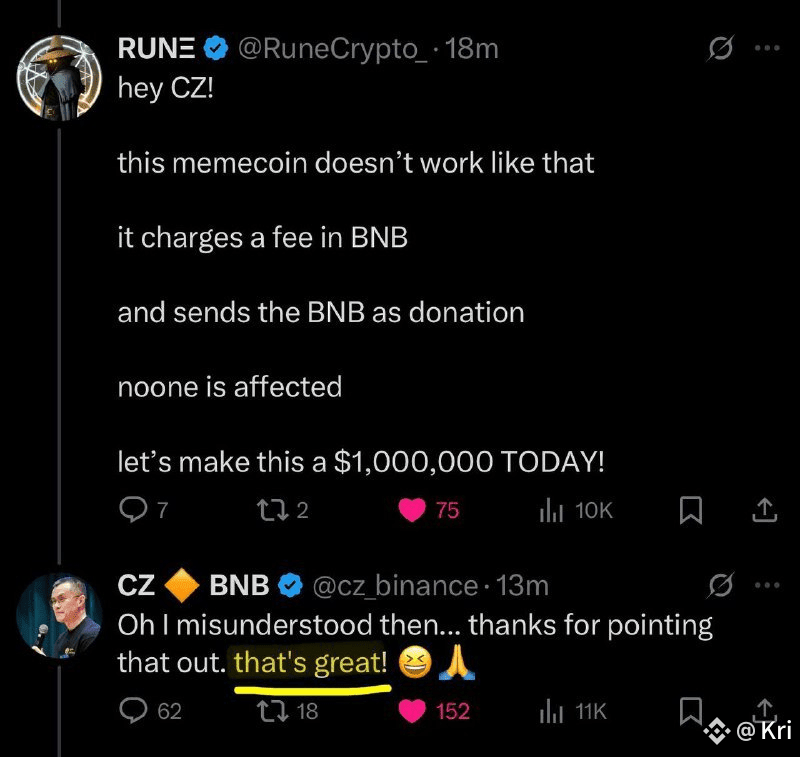Repost RUNE's tweet

(270, 510)
